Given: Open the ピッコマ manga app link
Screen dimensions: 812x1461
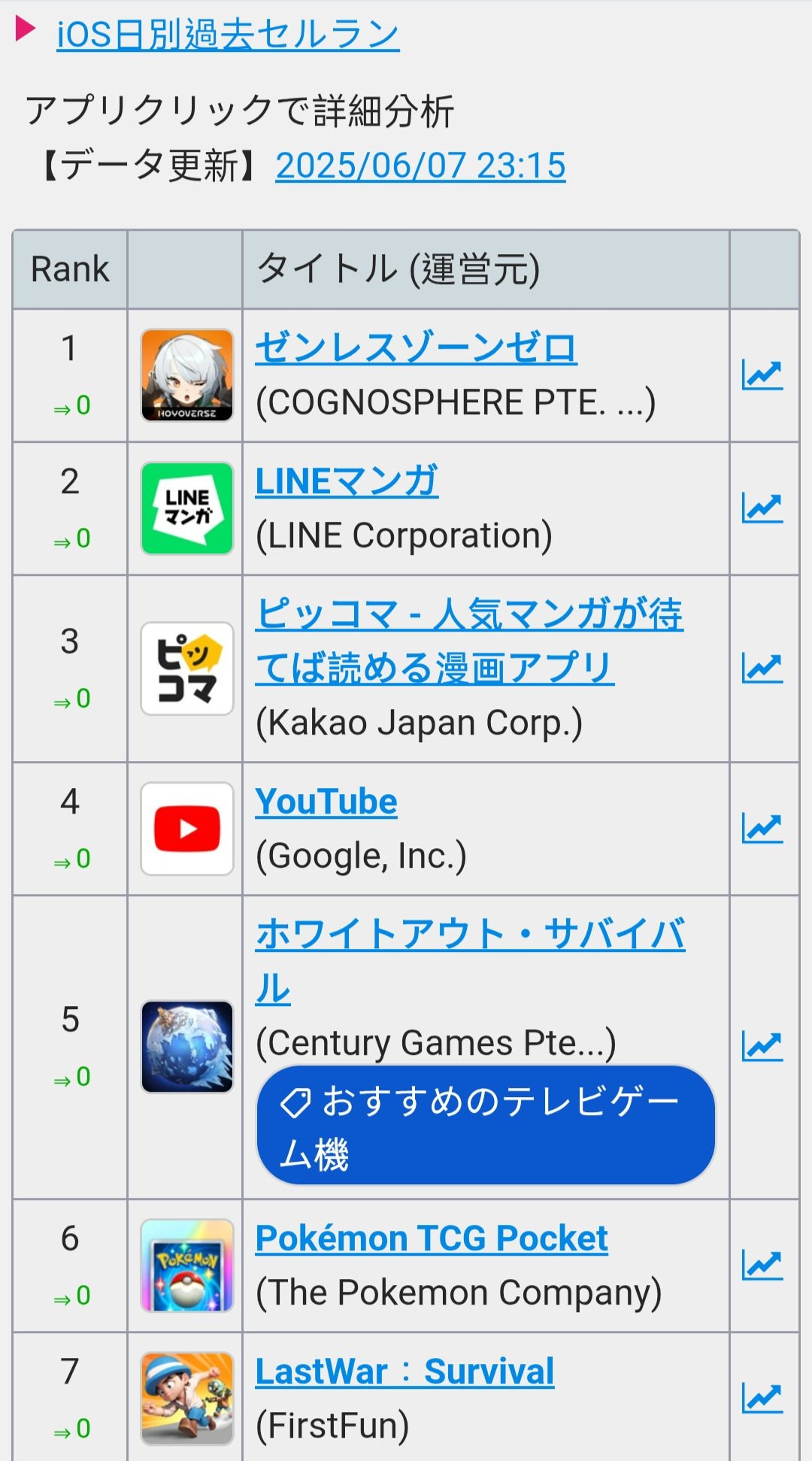Looking at the screenshot, I should click(468, 641).
